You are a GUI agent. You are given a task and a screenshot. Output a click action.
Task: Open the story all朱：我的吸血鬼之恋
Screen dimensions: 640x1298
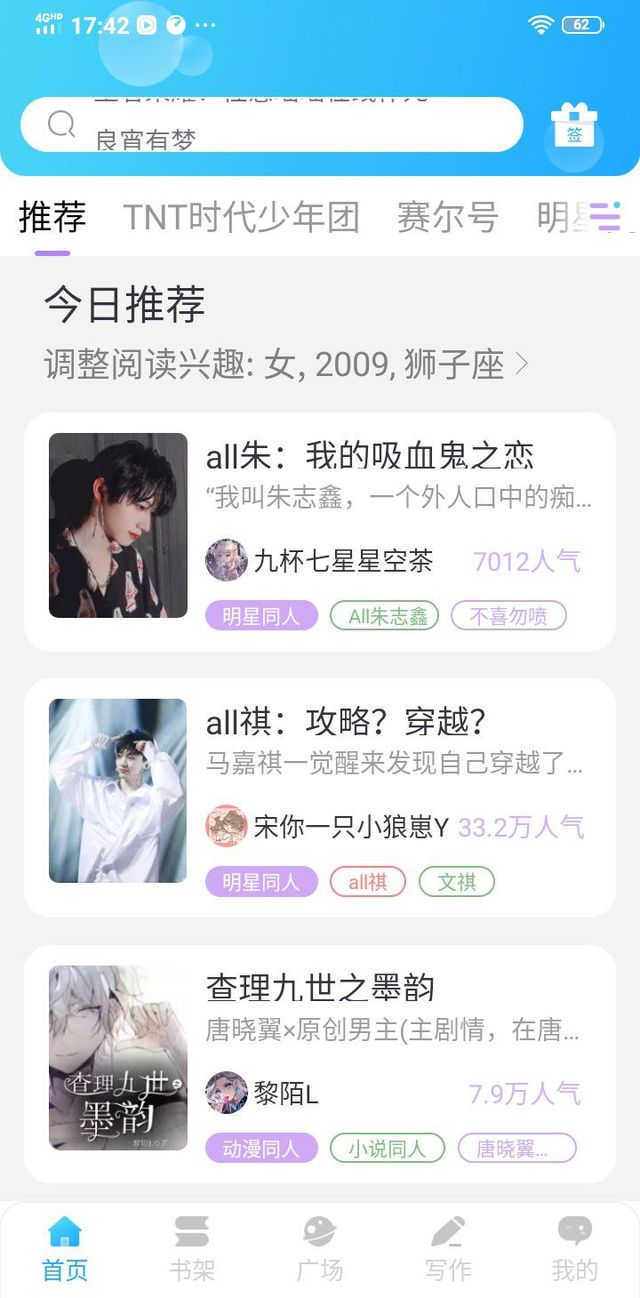(x=369, y=456)
